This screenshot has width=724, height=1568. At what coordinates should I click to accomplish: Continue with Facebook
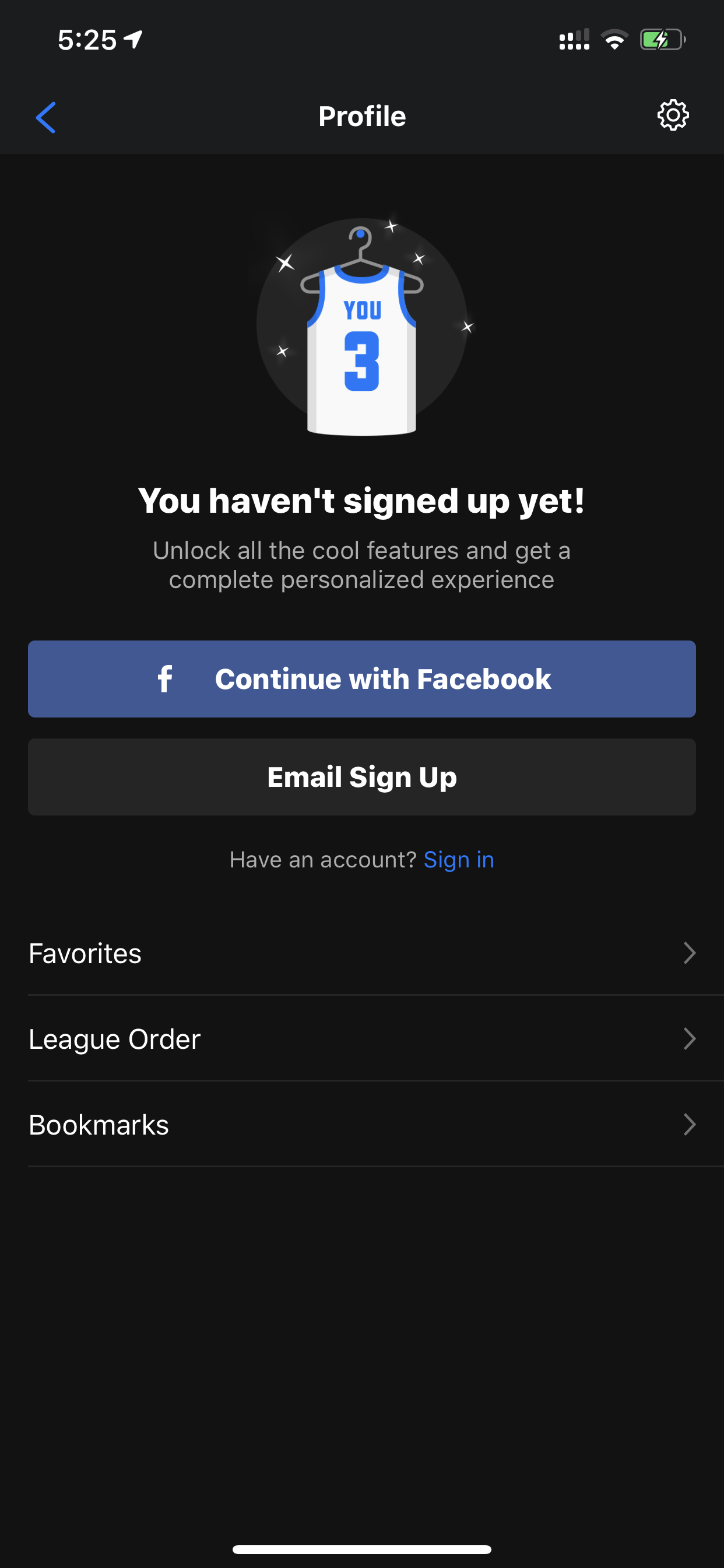click(362, 678)
